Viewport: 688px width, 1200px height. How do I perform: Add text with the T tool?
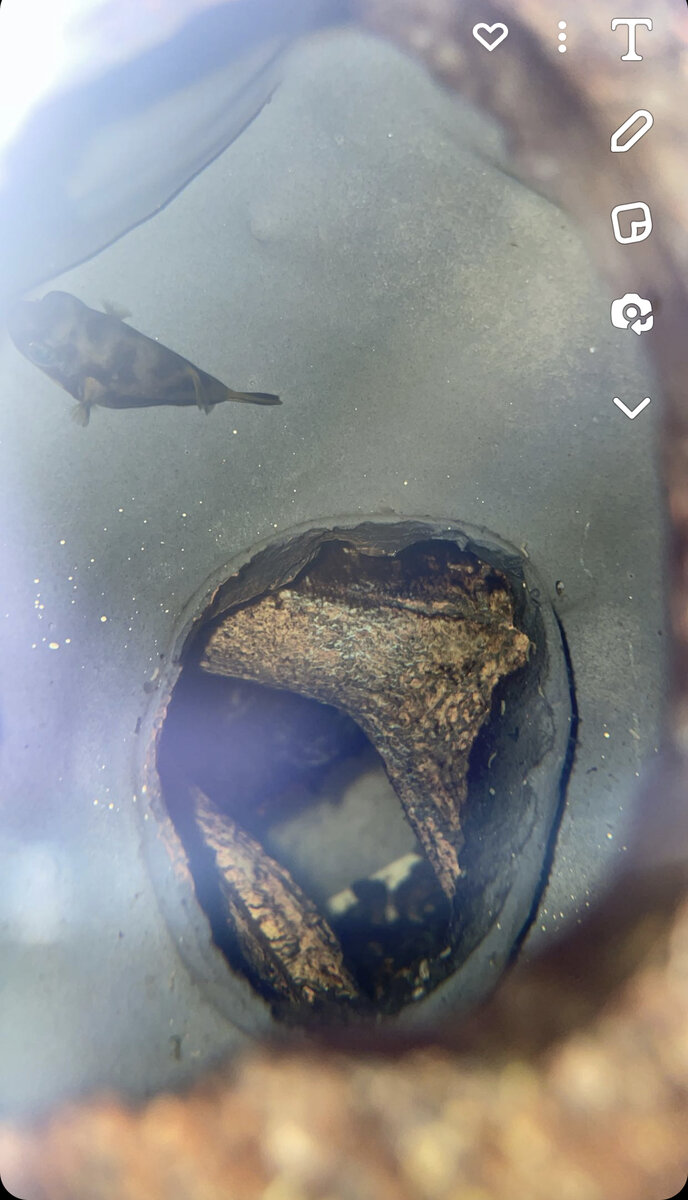pyautogui.click(x=631, y=38)
